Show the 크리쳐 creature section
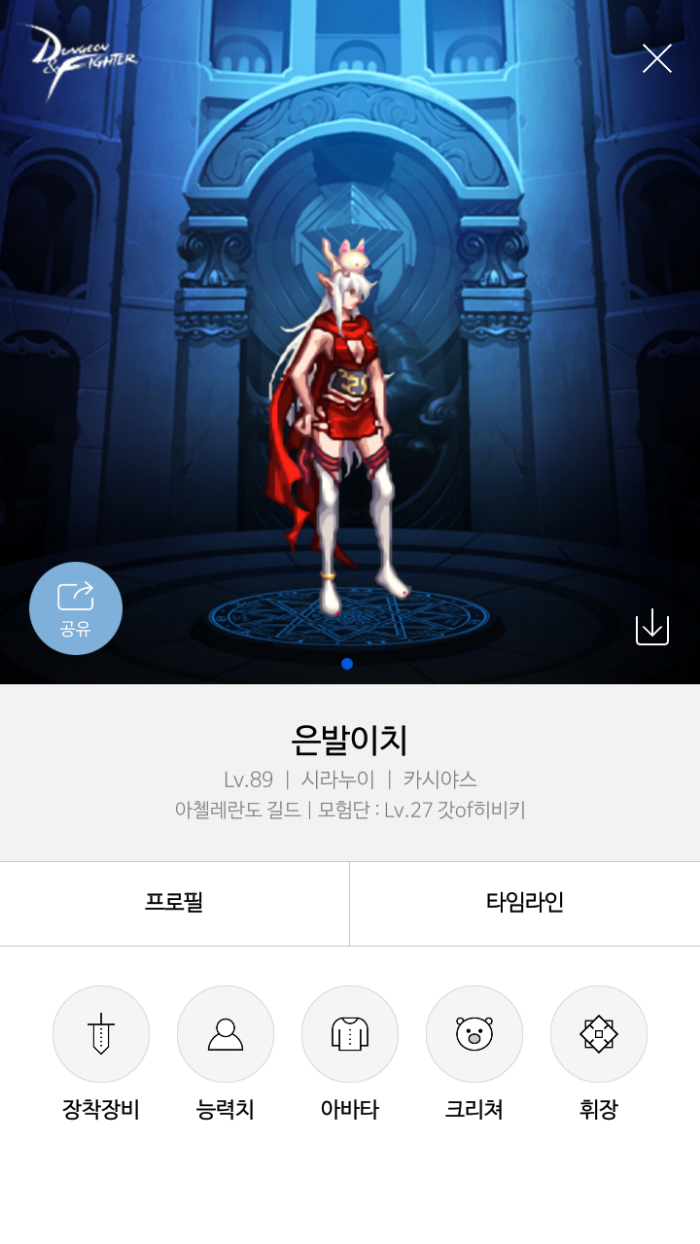The width and height of the screenshot is (700, 1244). (474, 1034)
